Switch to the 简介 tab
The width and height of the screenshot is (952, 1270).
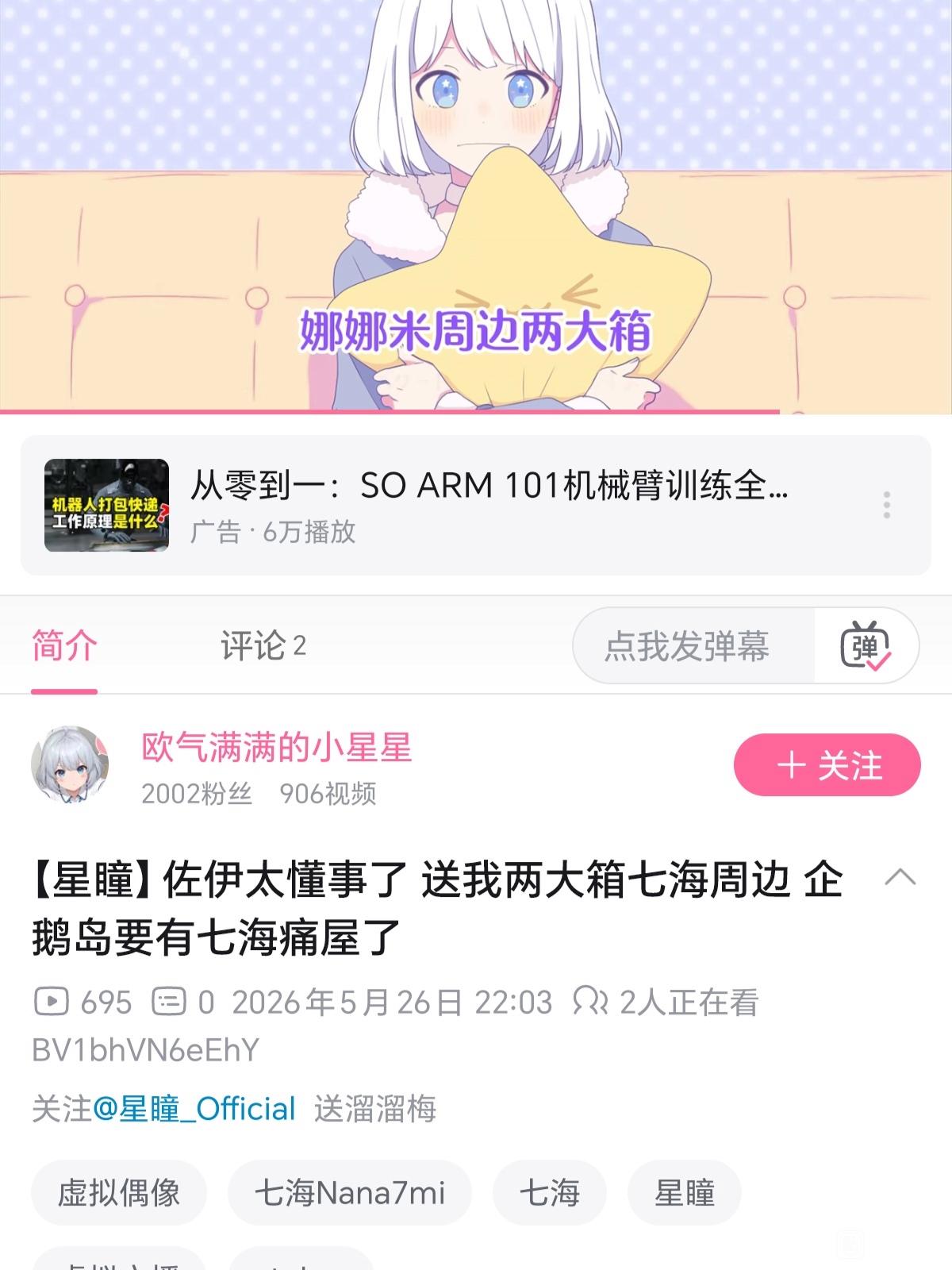pyautogui.click(x=64, y=646)
